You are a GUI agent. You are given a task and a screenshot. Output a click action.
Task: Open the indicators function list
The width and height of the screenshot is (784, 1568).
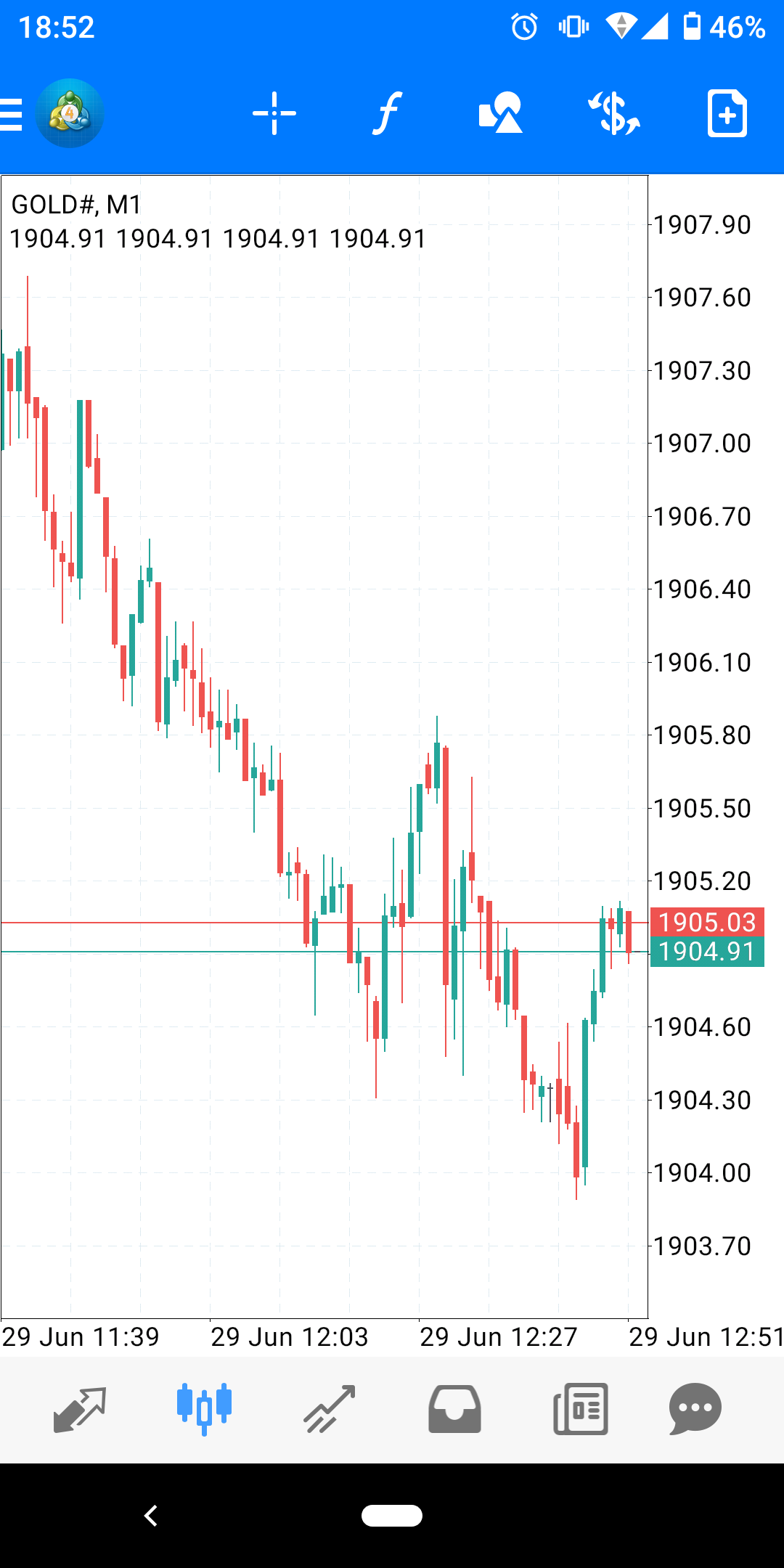pyautogui.click(x=388, y=114)
